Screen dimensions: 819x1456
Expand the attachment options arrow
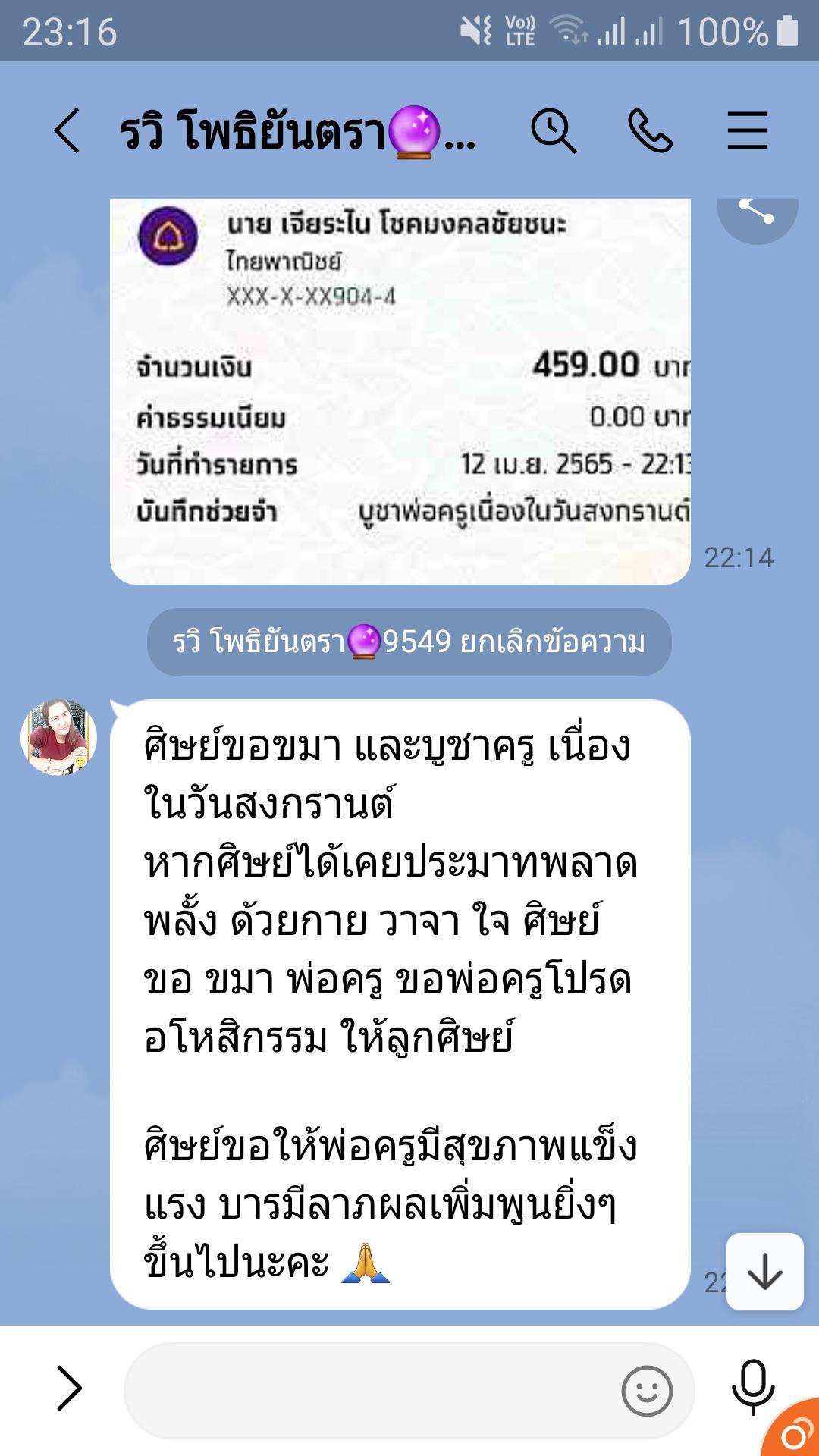69,1389
